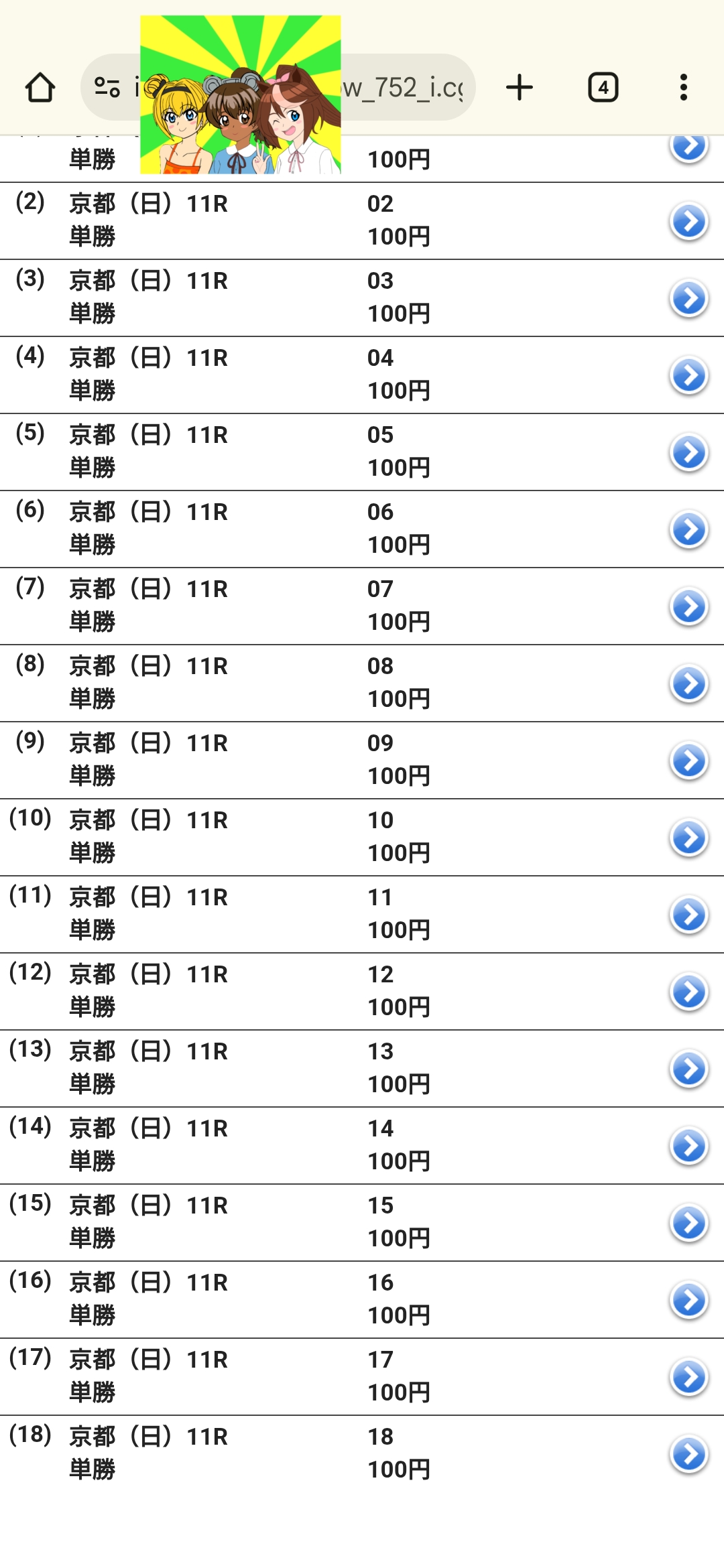The height and width of the screenshot is (1568, 724).
Task: Tap the address bar URL
Action: (x=402, y=88)
